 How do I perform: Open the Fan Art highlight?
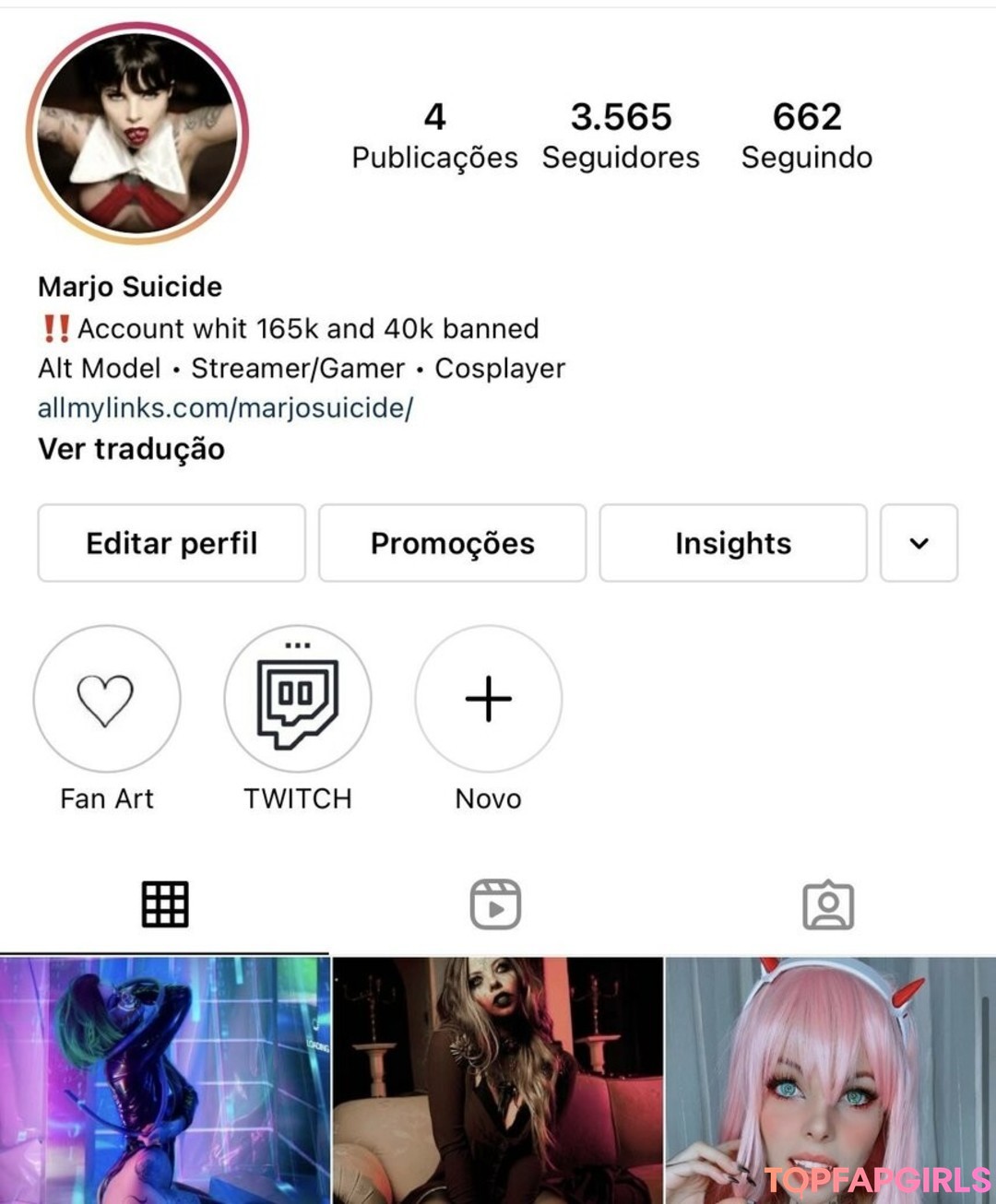pyautogui.click(x=107, y=699)
